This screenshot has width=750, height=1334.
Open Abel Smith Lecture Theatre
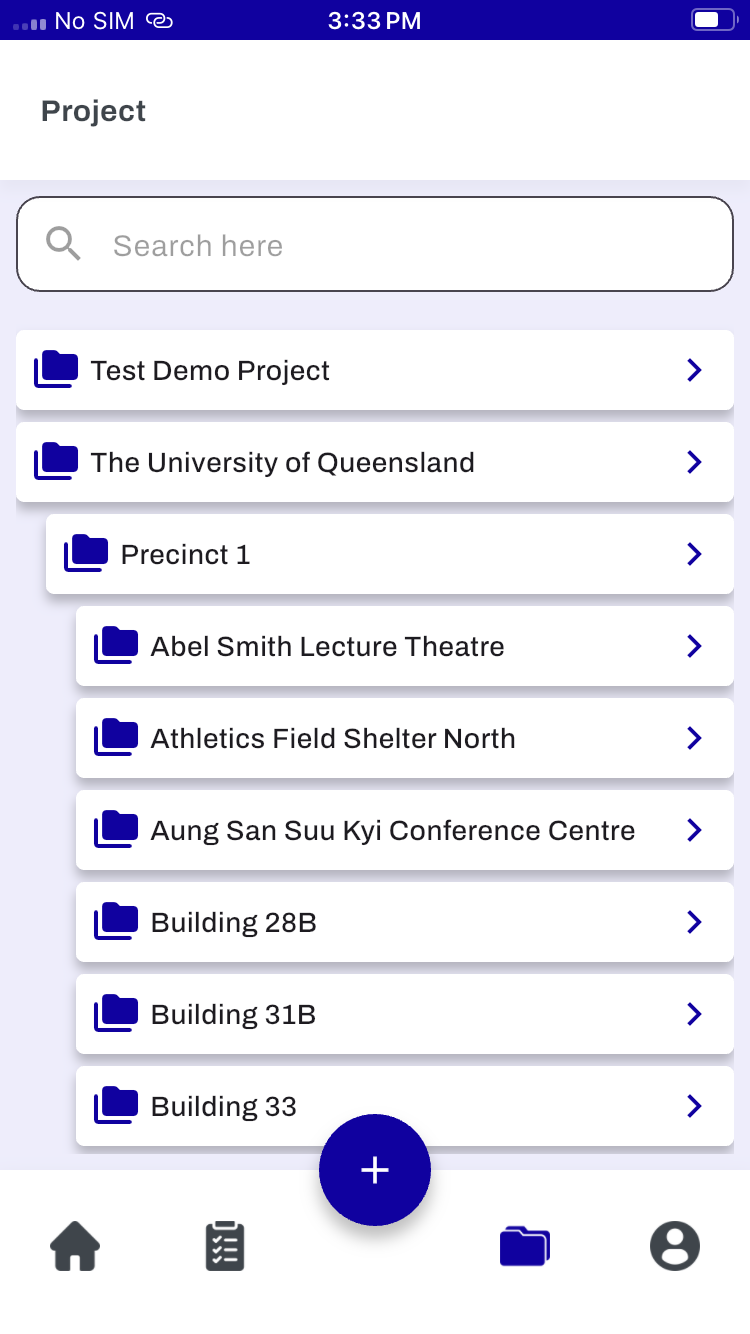click(405, 646)
